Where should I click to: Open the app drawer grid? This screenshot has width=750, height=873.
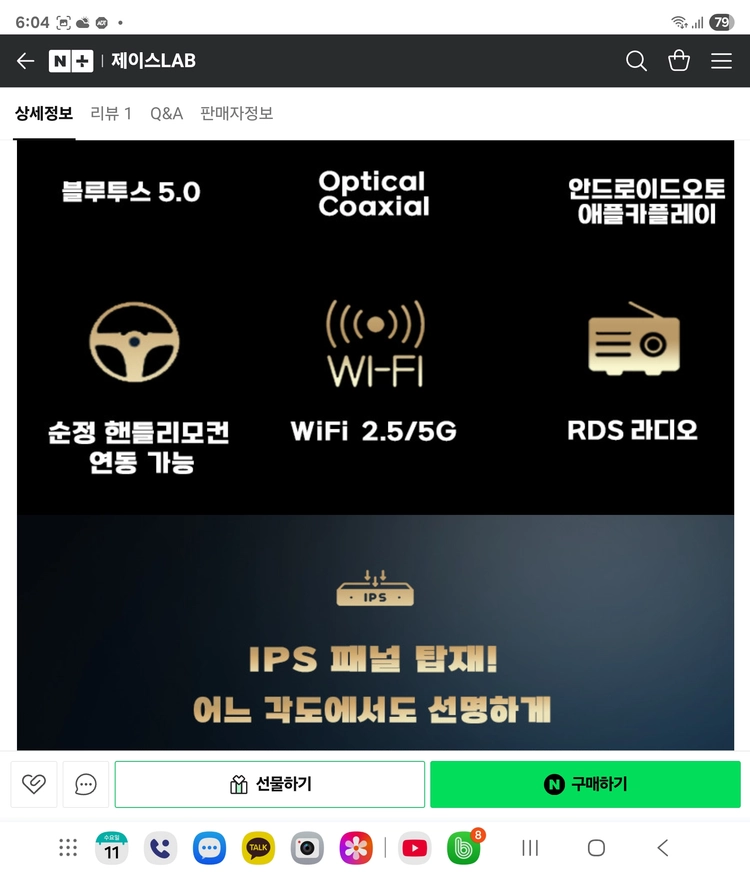pyautogui.click(x=68, y=847)
